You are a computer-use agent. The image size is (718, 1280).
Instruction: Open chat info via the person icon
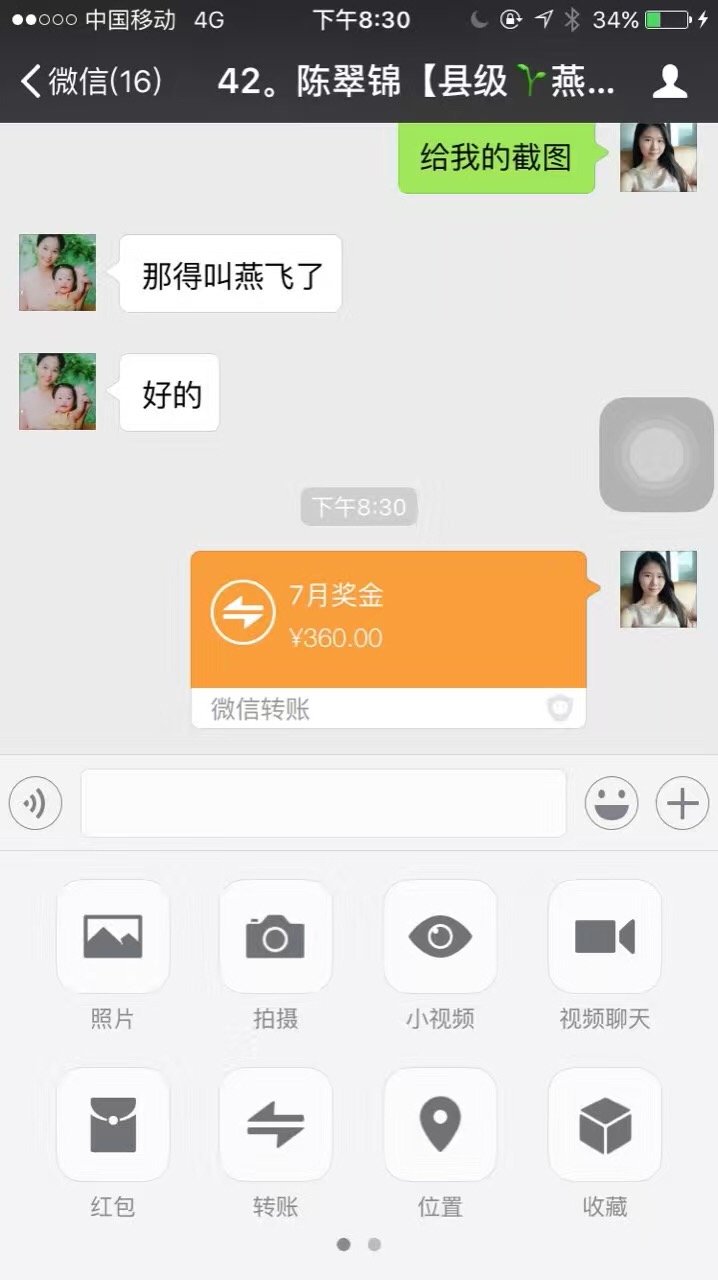pos(669,81)
